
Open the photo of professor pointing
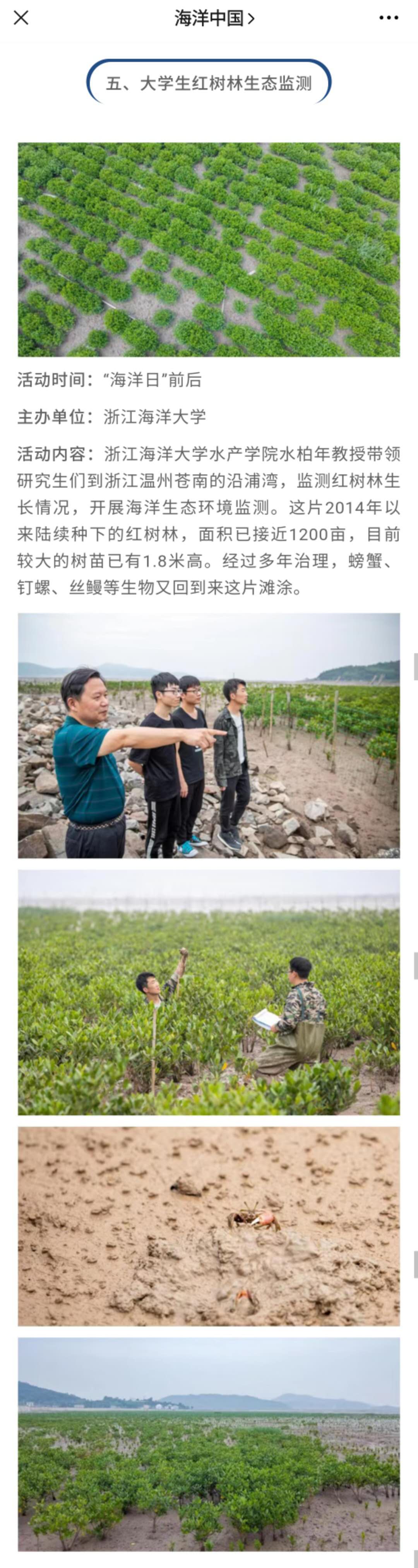[x=209, y=735]
